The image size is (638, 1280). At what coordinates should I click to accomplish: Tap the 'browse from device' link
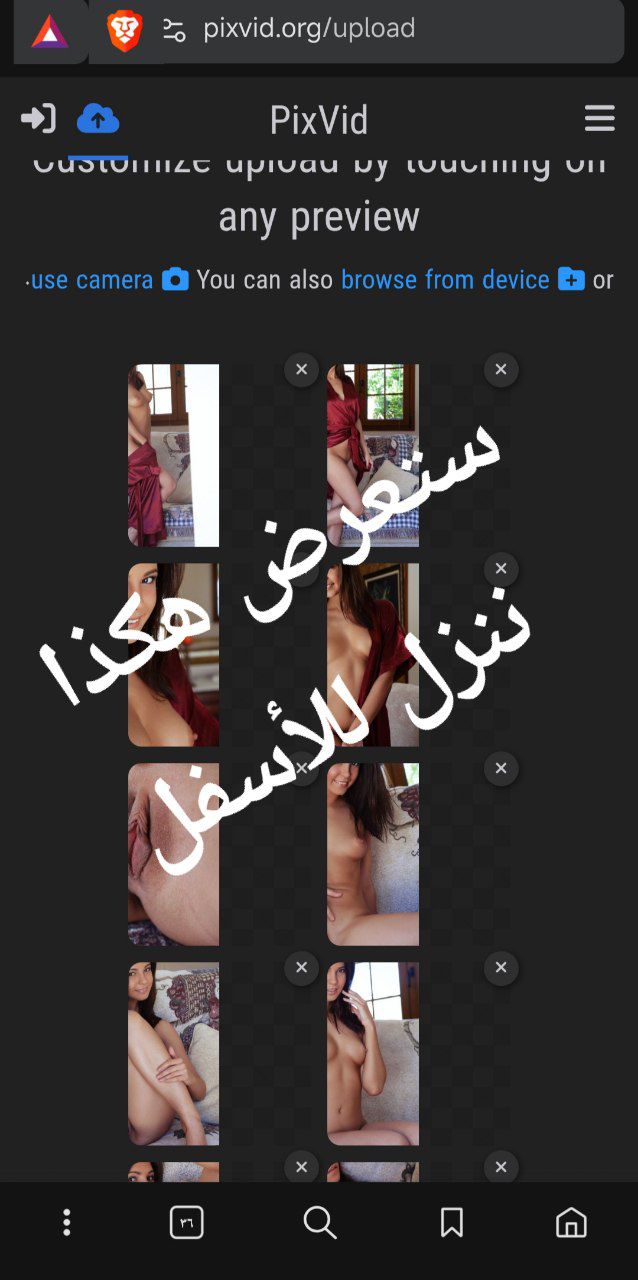(445, 280)
